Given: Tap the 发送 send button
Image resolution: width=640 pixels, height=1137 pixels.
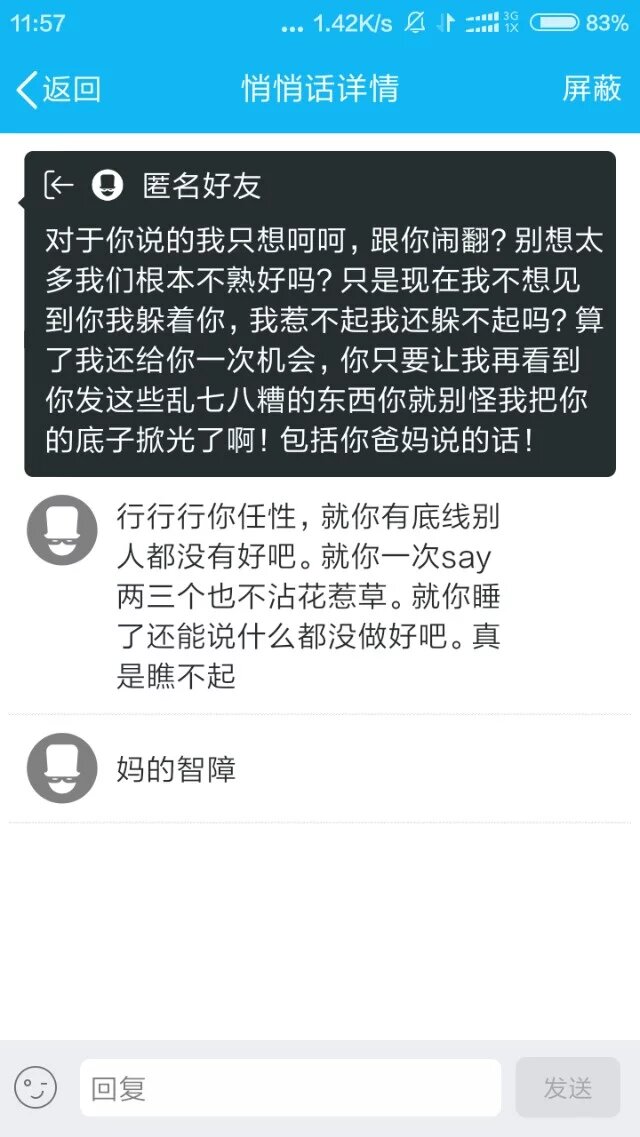Looking at the screenshot, I should tap(567, 1088).
